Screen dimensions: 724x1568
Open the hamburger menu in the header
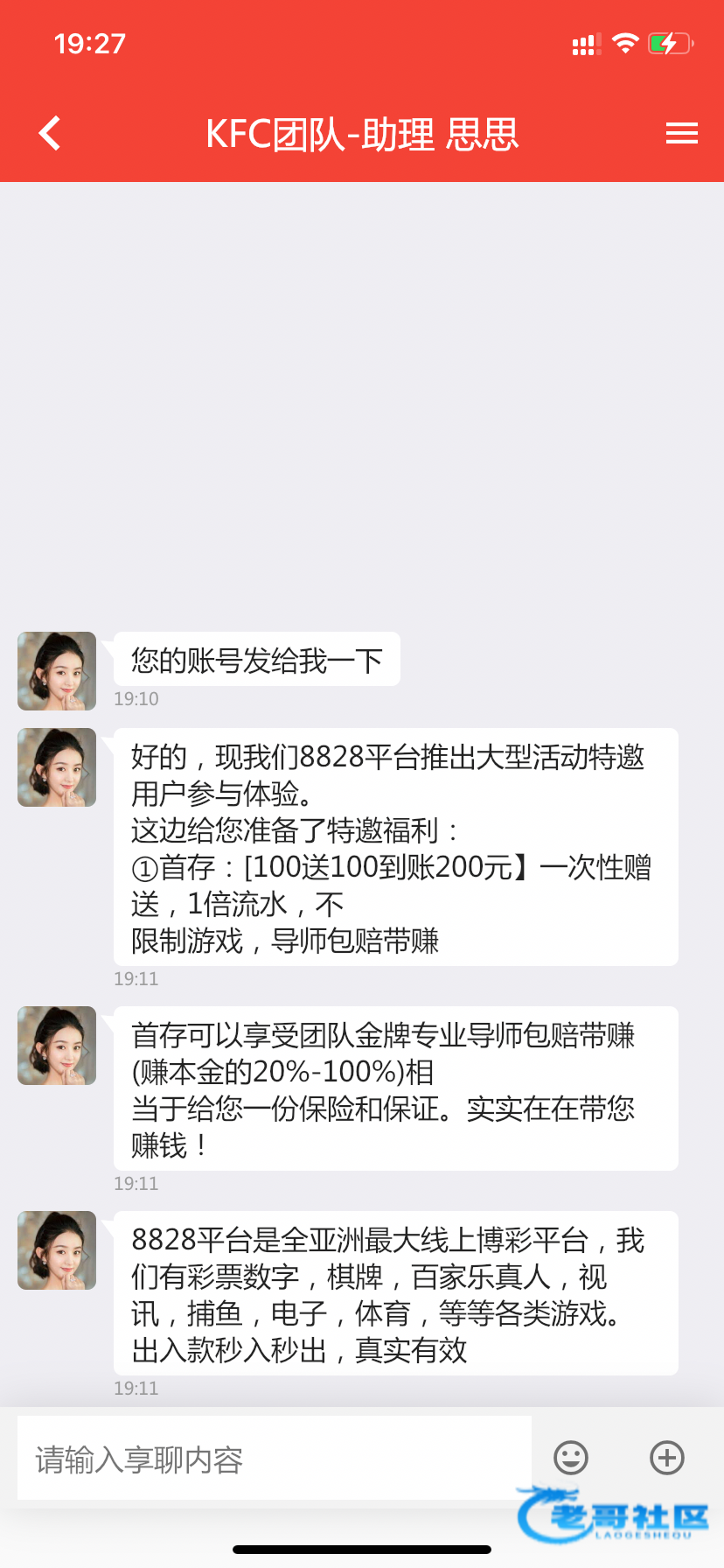[x=681, y=134]
